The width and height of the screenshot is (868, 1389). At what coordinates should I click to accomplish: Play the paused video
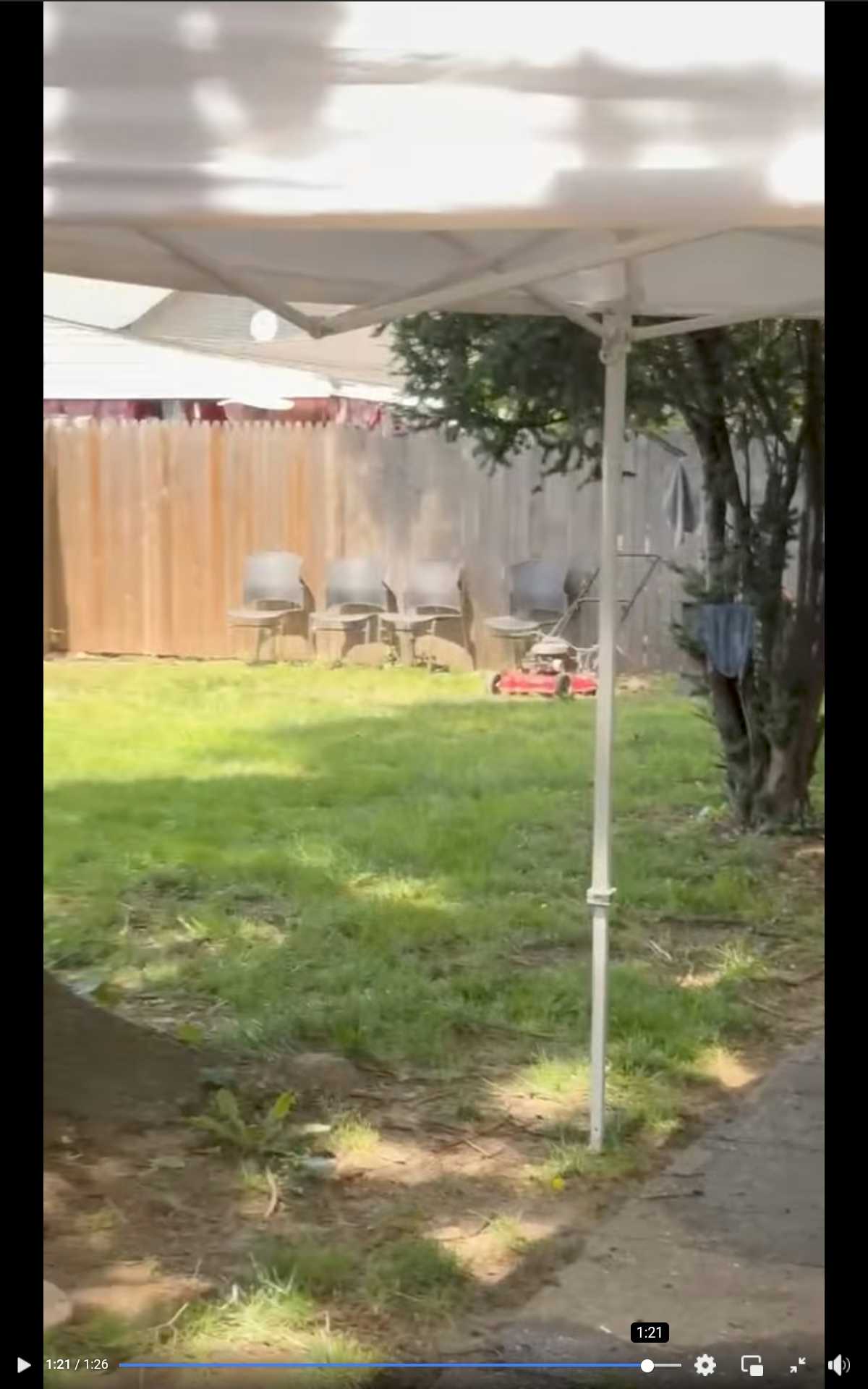click(x=23, y=1365)
